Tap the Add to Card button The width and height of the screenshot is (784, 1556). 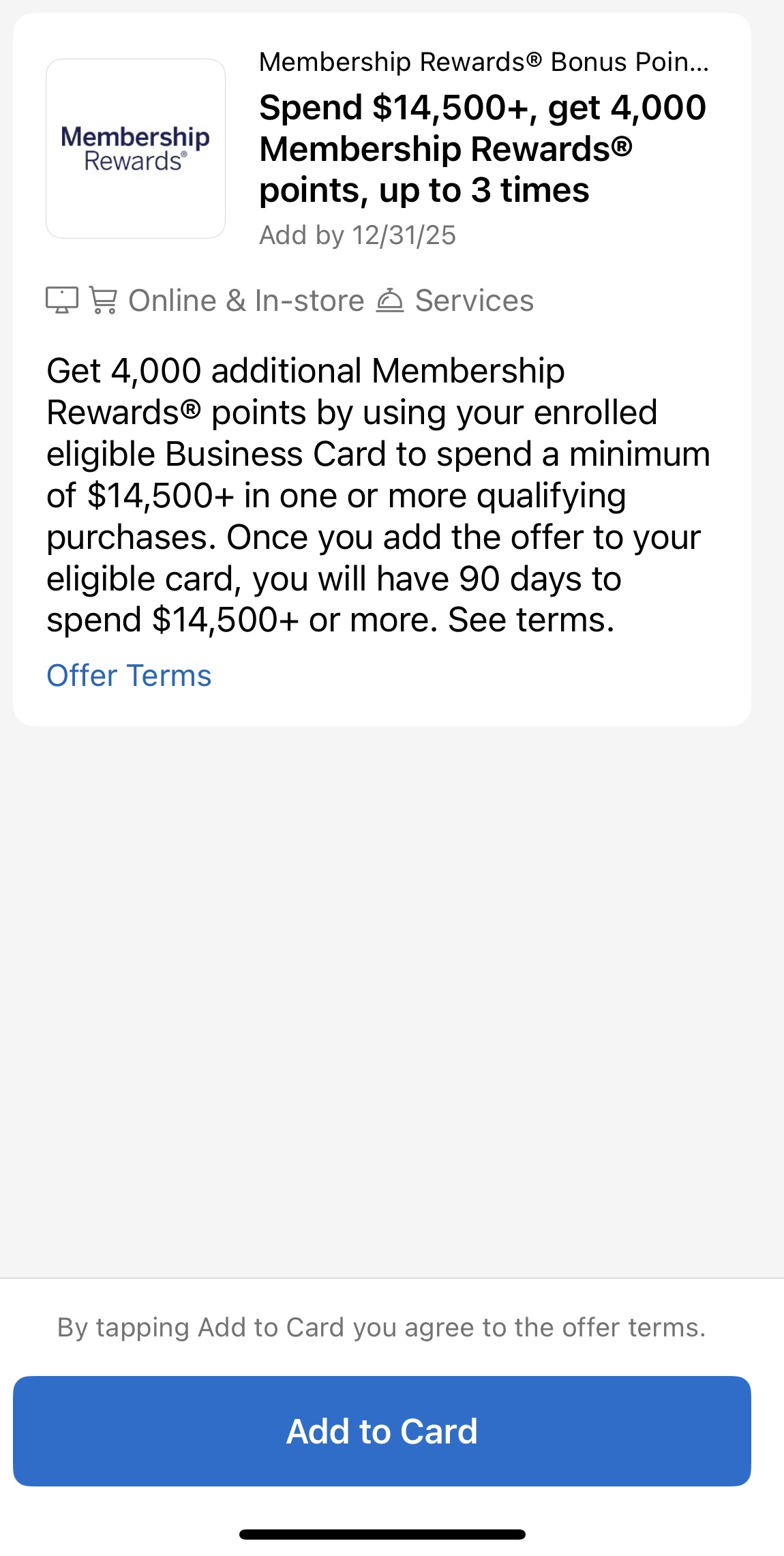[382, 1431]
